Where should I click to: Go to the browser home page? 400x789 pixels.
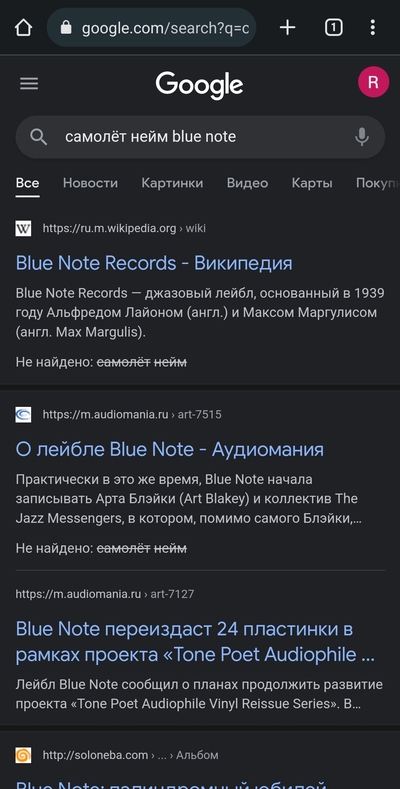[x=23, y=28]
